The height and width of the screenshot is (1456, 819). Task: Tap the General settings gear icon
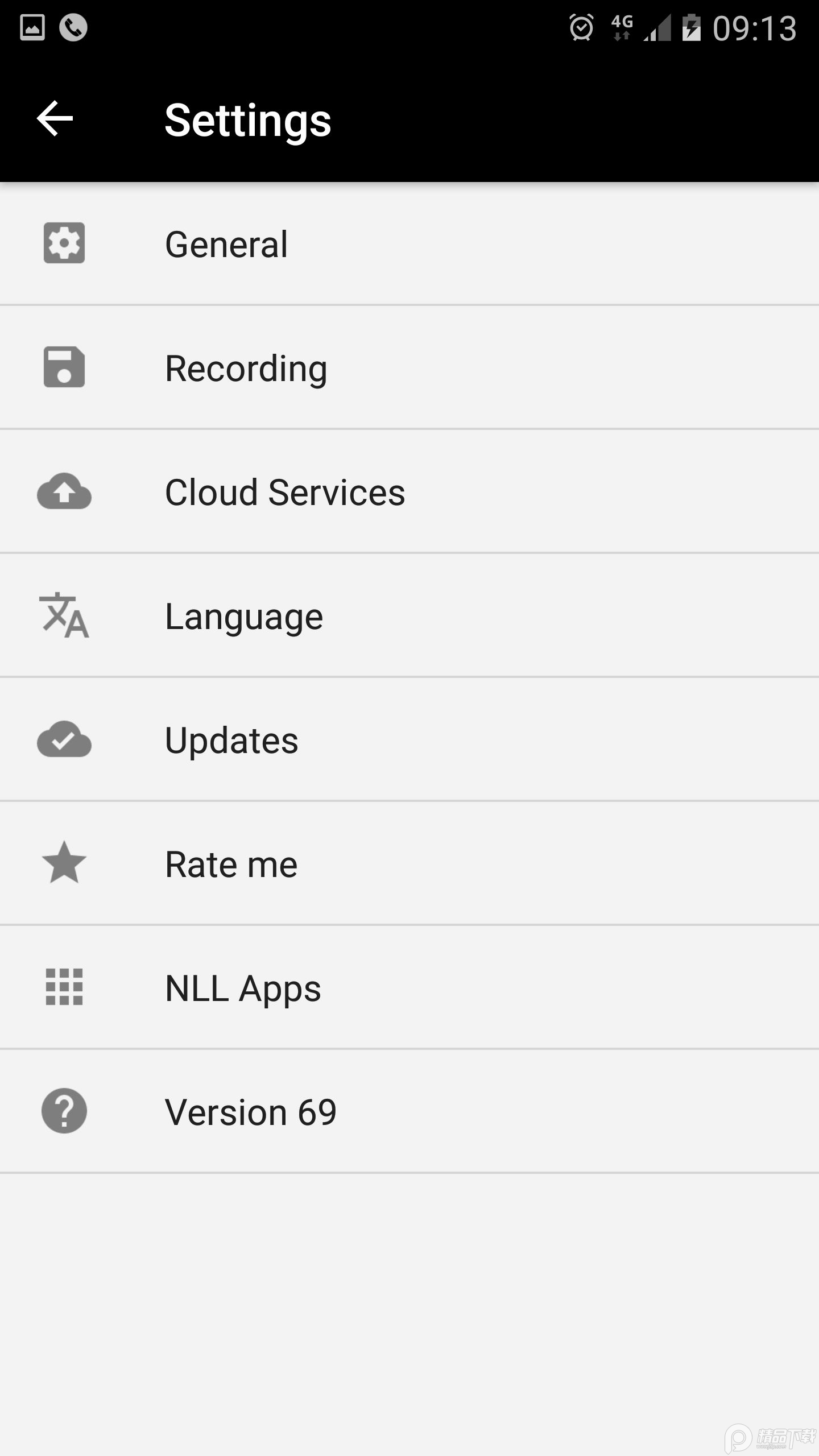pos(64,243)
